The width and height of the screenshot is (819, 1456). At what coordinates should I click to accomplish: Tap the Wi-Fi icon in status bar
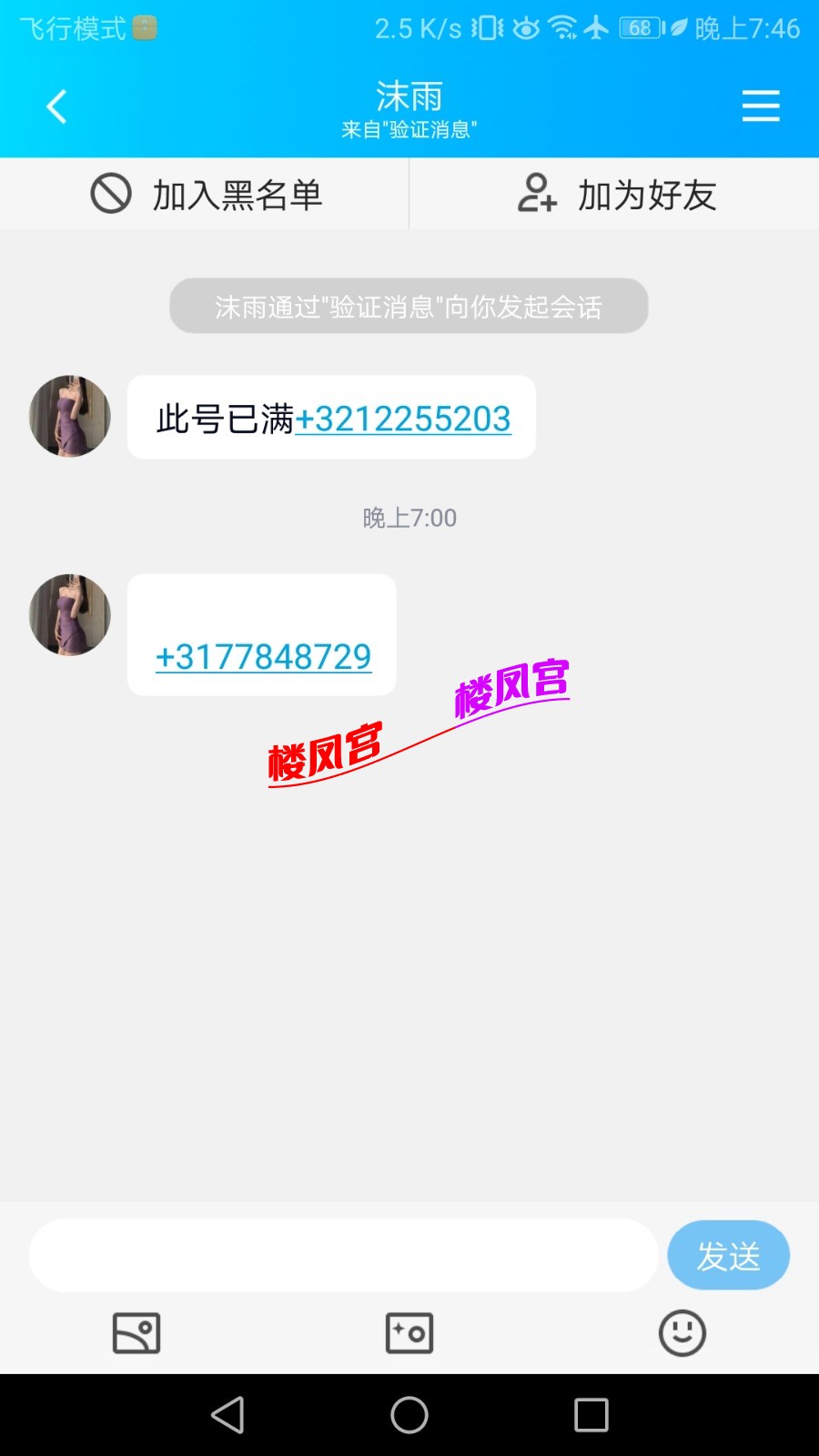561,27
